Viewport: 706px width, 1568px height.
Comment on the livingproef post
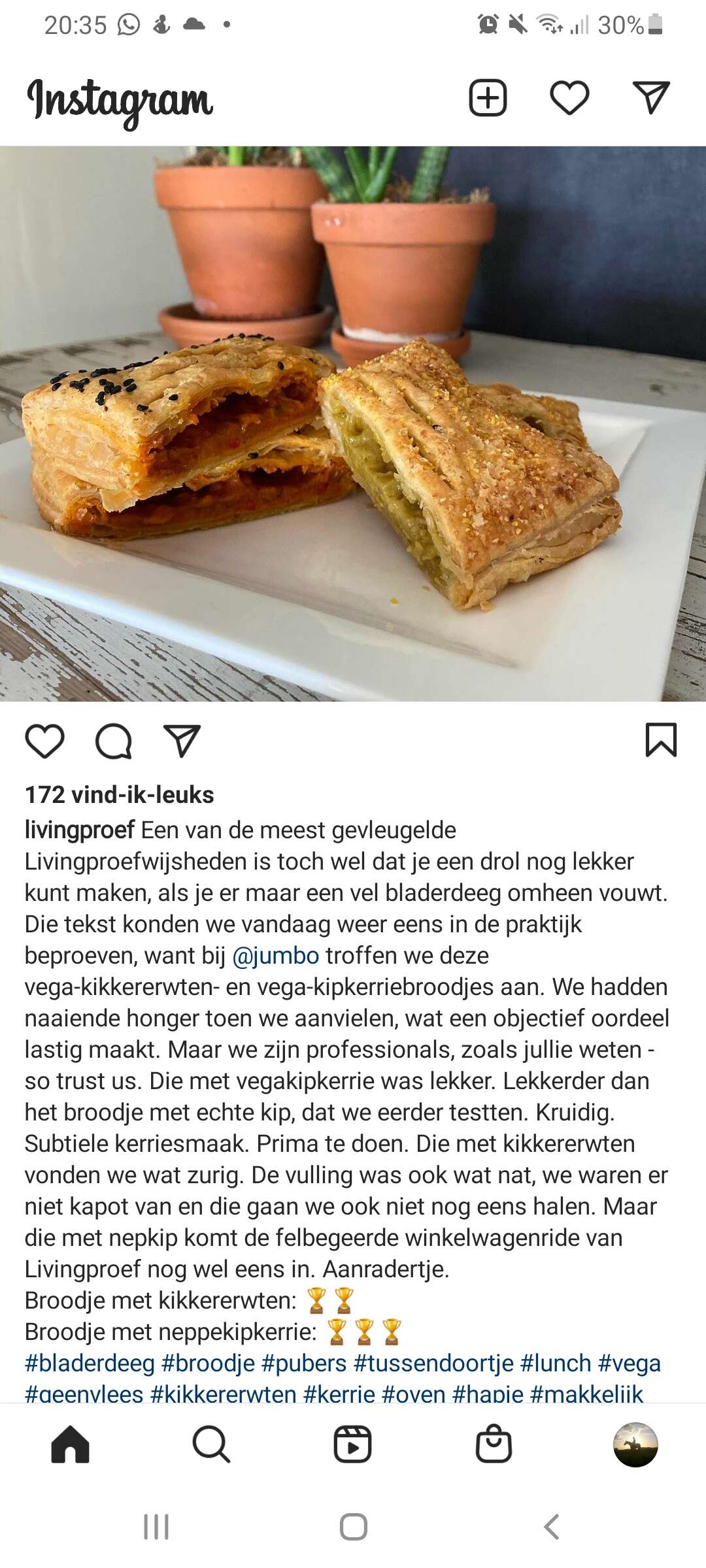[114, 741]
